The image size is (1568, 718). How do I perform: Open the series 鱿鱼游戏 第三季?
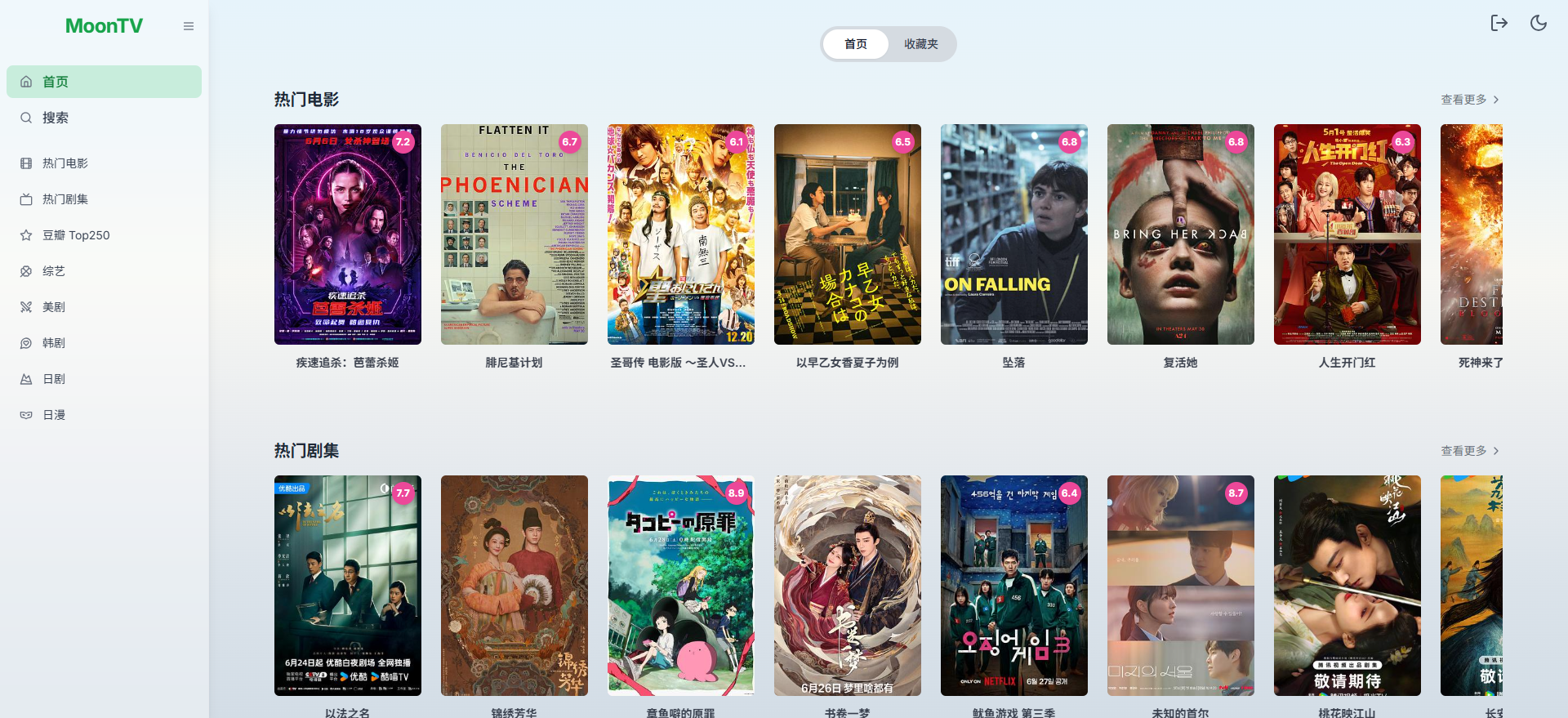[x=1014, y=586]
